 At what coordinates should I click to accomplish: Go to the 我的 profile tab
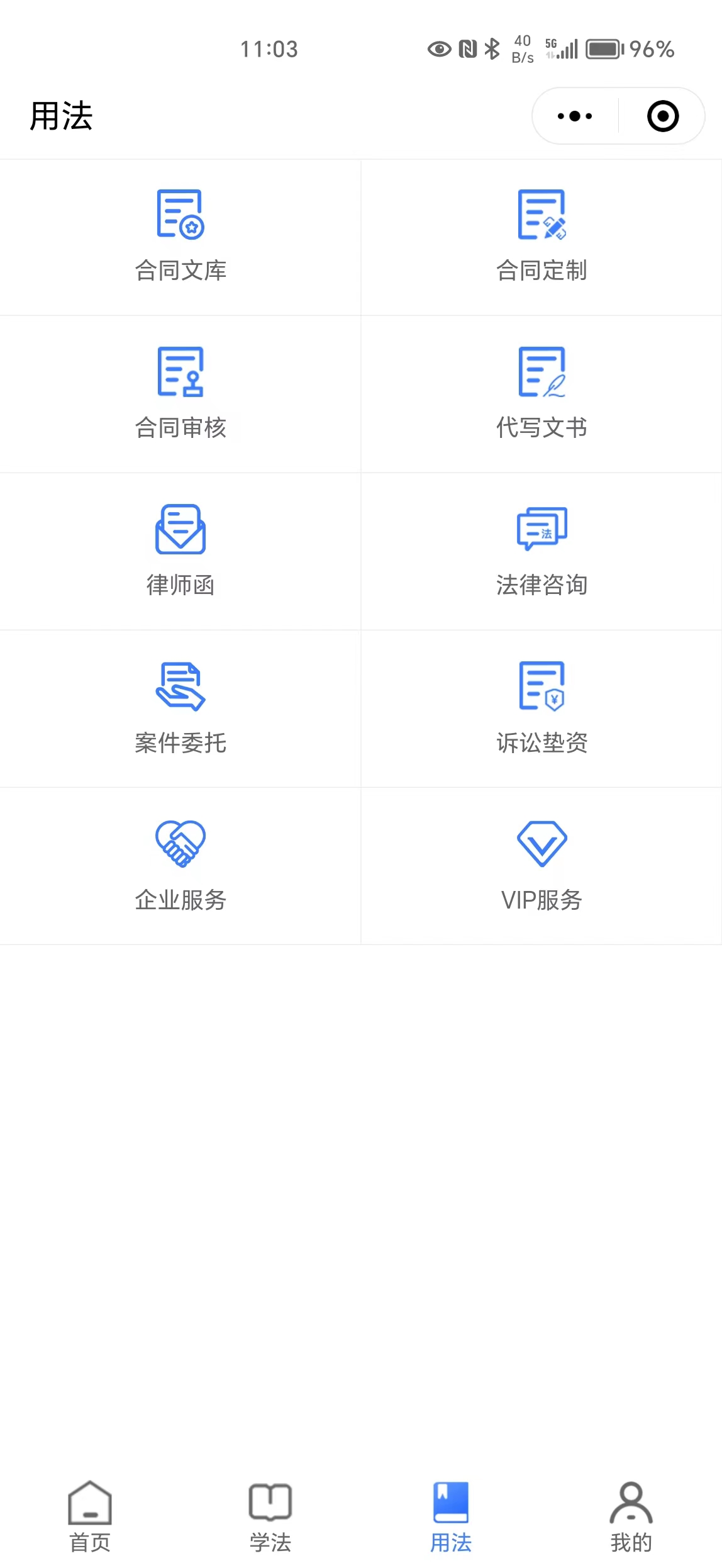pos(631,1517)
